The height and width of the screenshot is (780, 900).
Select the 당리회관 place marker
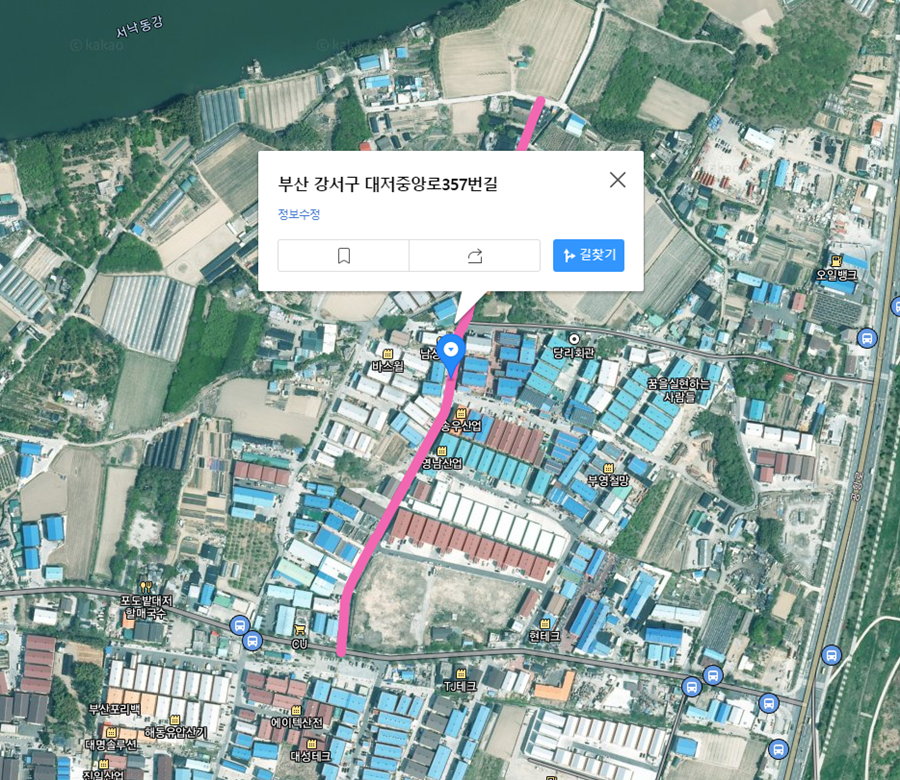click(x=574, y=339)
